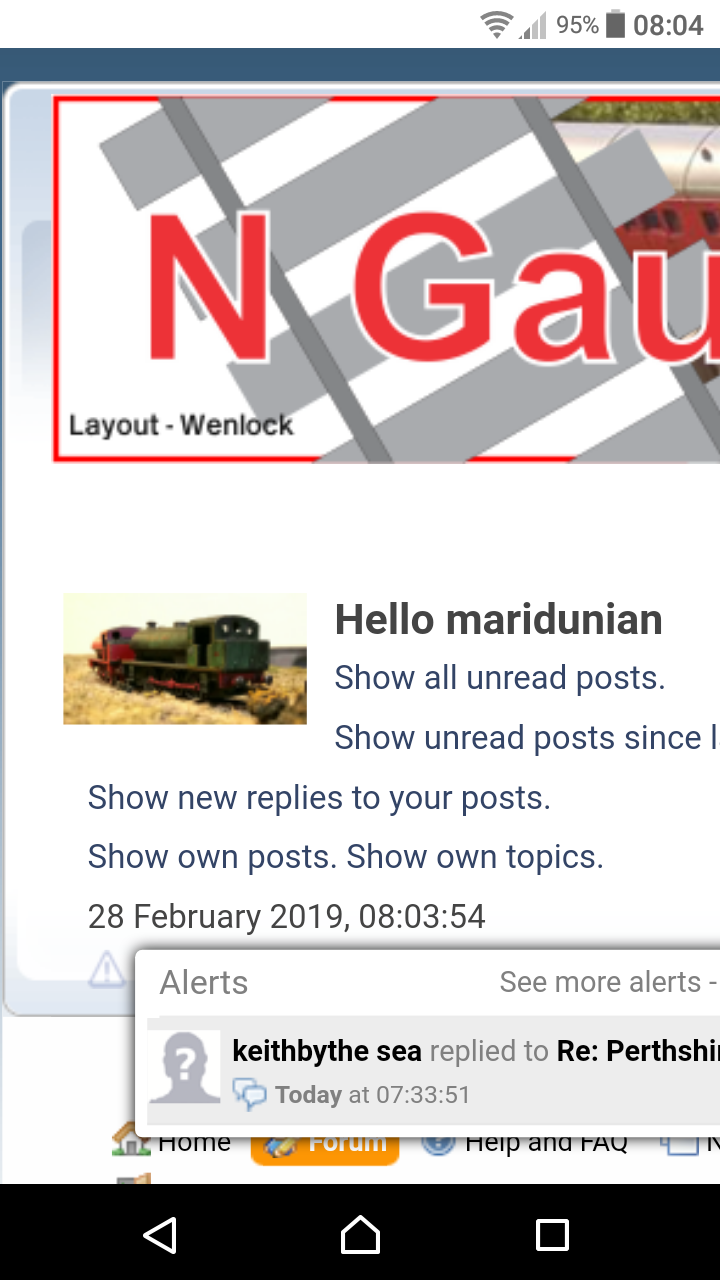Image resolution: width=720 pixels, height=1280 pixels.
Task: Show all unread posts
Action: click(x=499, y=678)
